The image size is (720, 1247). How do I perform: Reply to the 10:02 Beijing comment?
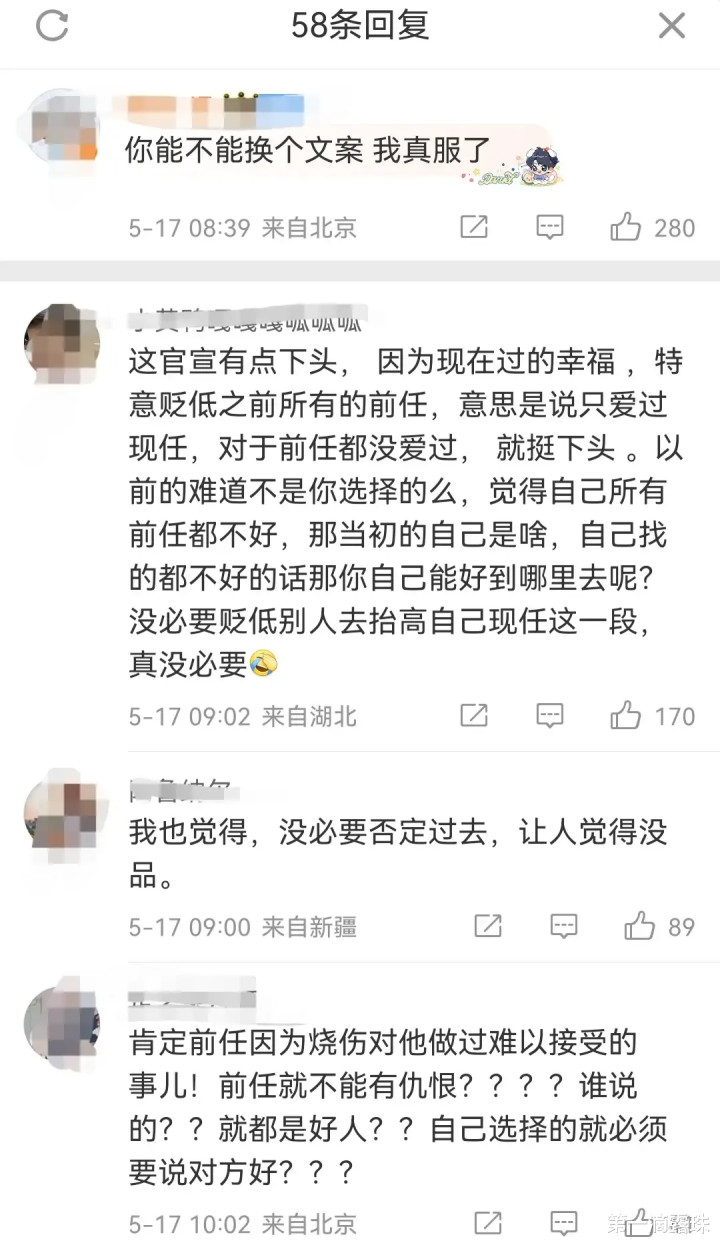[x=564, y=1223]
